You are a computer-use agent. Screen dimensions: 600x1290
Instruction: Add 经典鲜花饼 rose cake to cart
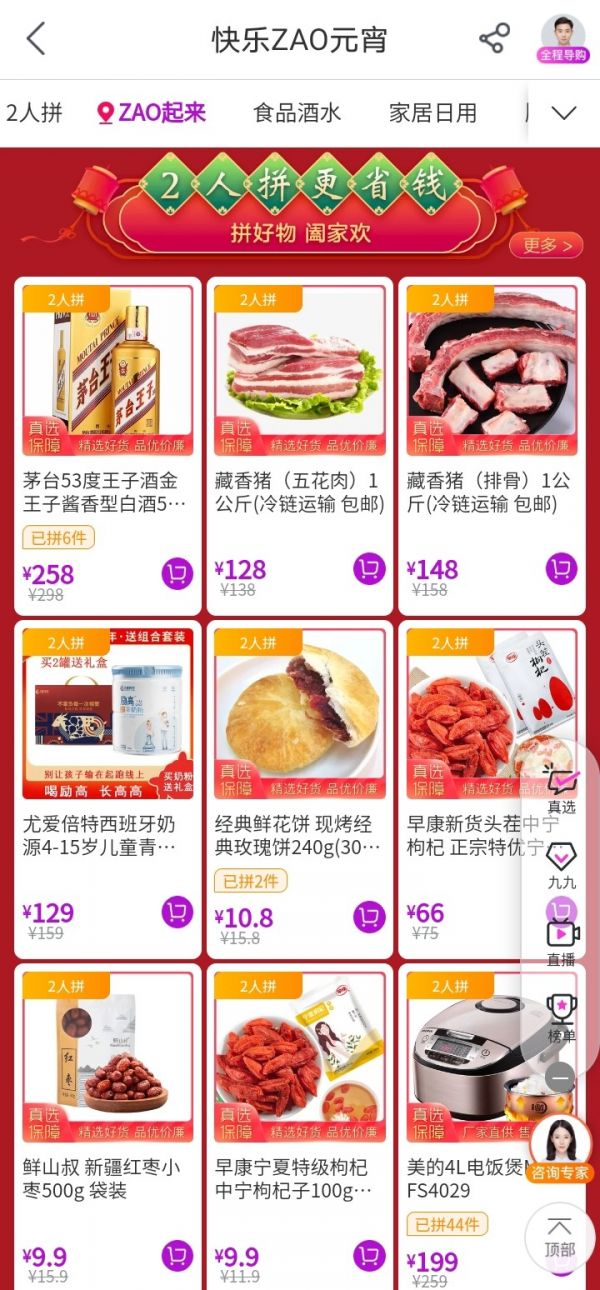[369, 916]
